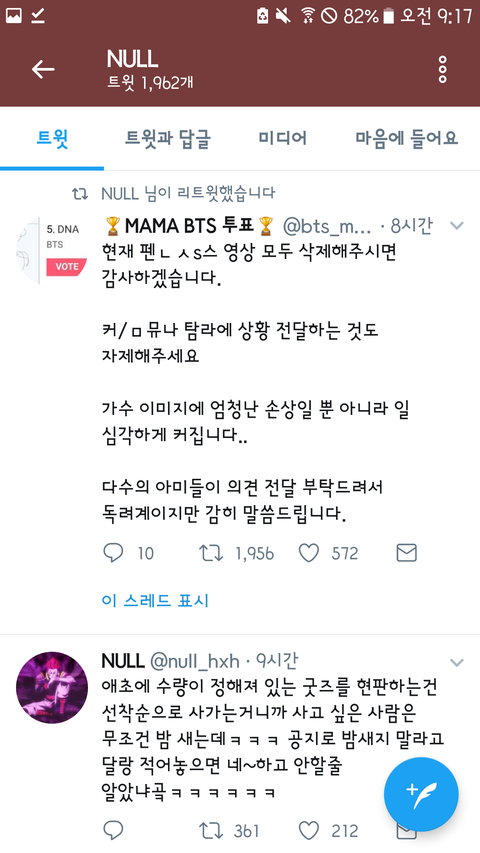The height and width of the screenshot is (853, 480).
Task: Tap 이 스레드 표시 link
Action: [x=155, y=601]
